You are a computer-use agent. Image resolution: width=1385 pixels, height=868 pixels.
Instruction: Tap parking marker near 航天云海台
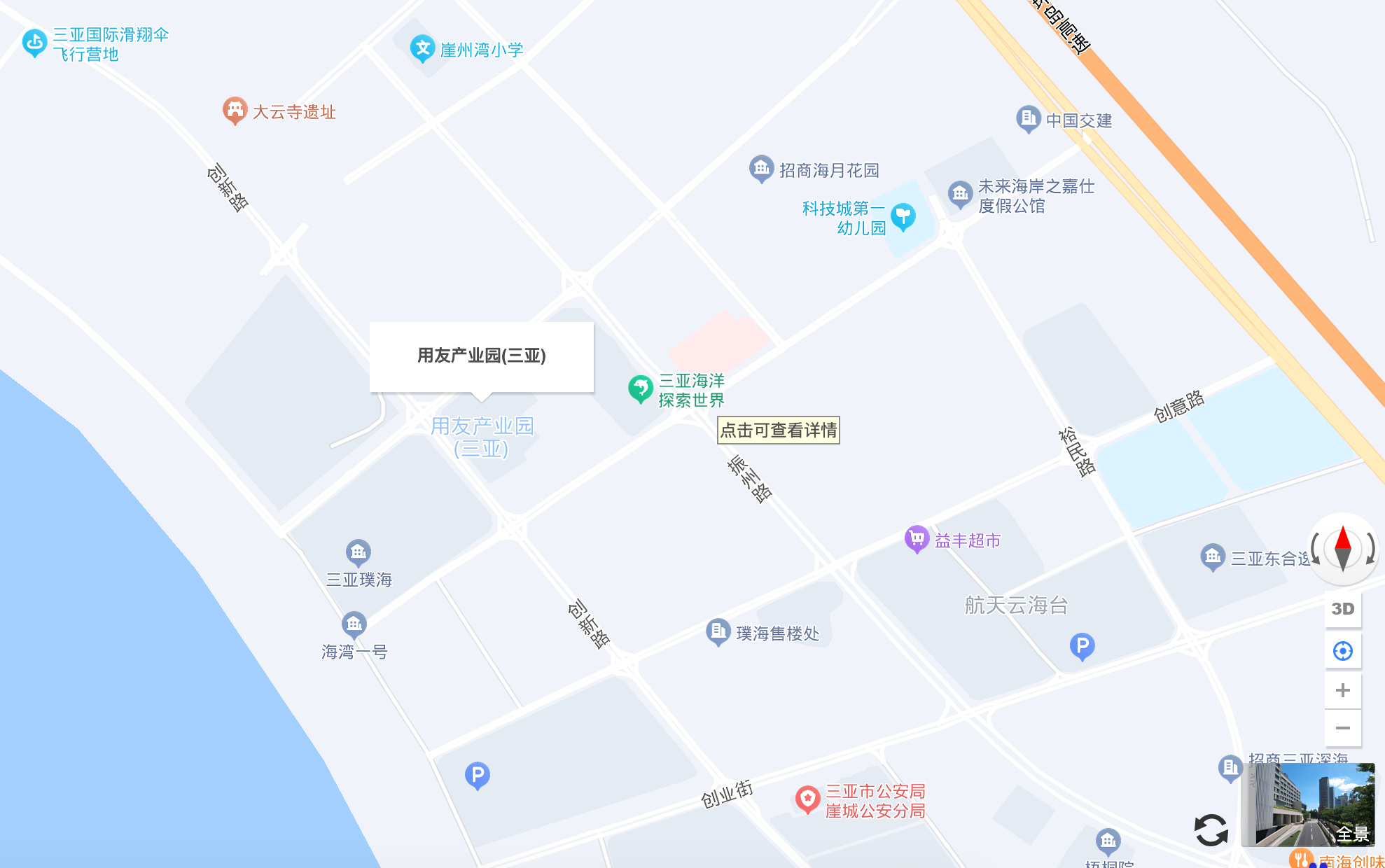pyautogui.click(x=1082, y=645)
